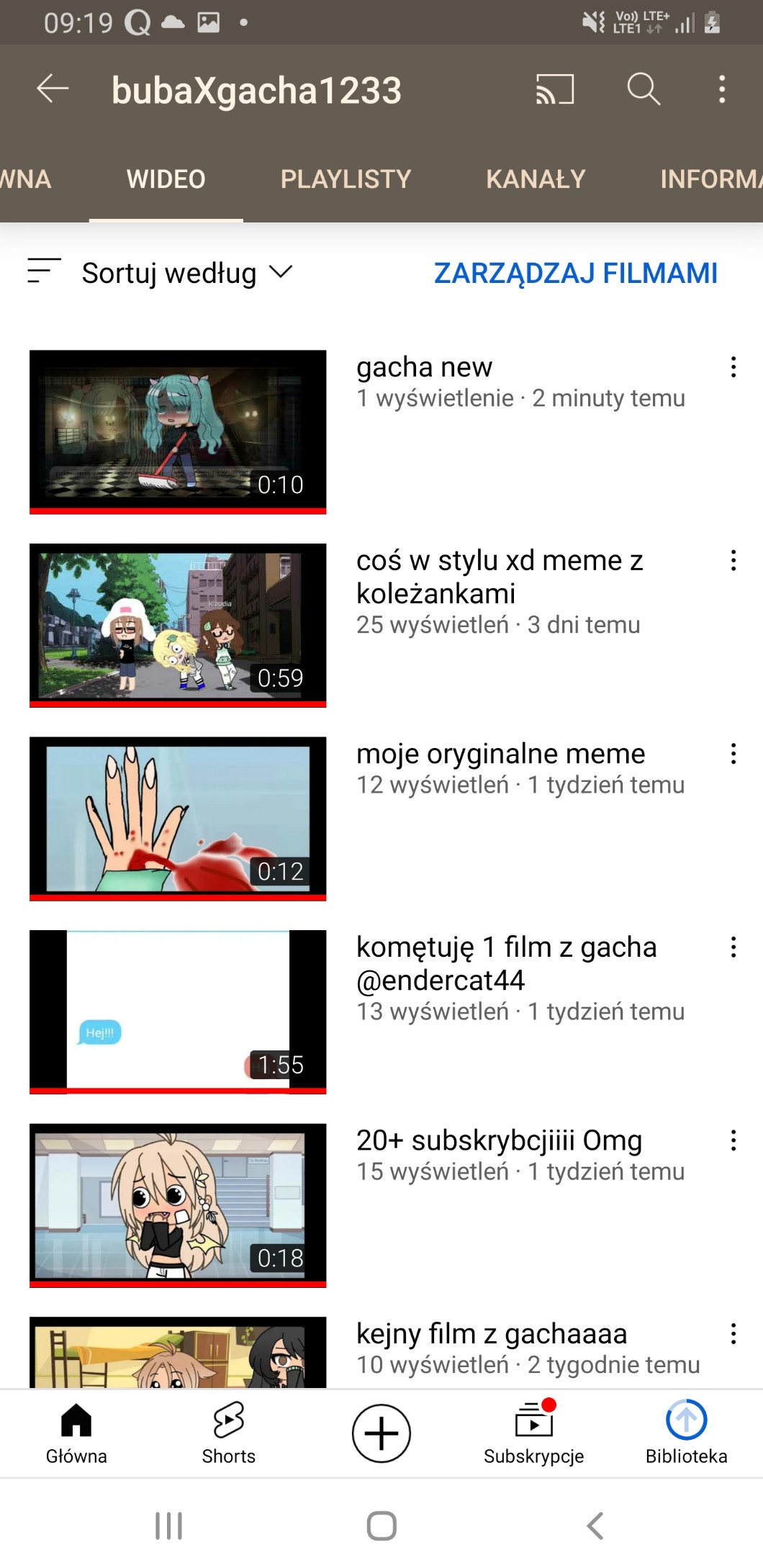The height and width of the screenshot is (1568, 763).
Task: Open options for moje oryginalne meme
Action: click(x=733, y=754)
